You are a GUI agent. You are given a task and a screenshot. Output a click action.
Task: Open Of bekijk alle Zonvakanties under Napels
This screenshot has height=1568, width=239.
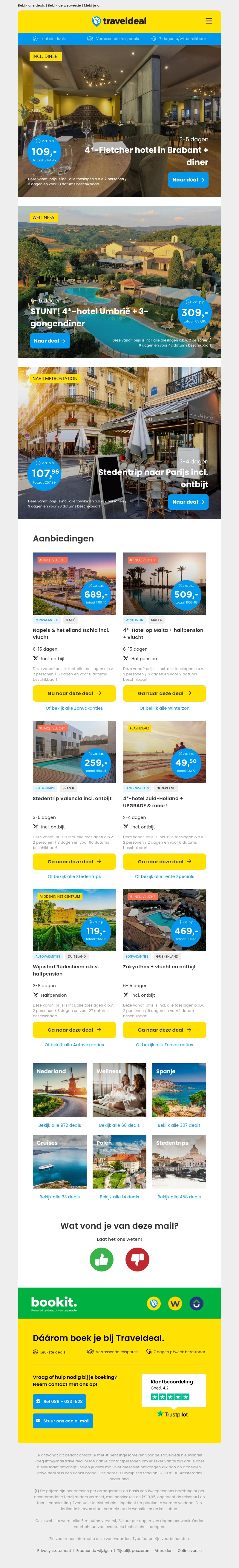(74, 708)
